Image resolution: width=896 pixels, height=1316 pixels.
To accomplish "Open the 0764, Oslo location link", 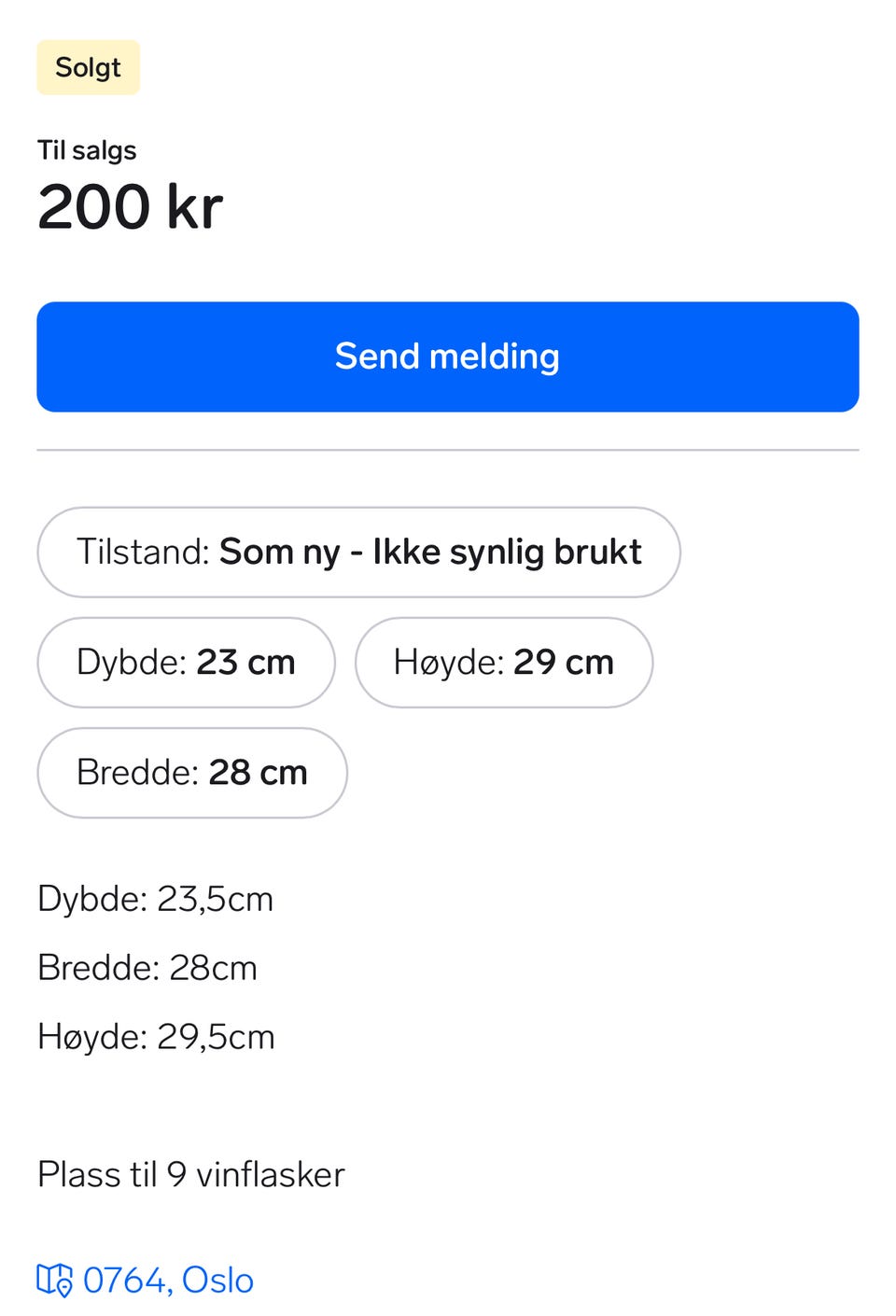I will (168, 1280).
